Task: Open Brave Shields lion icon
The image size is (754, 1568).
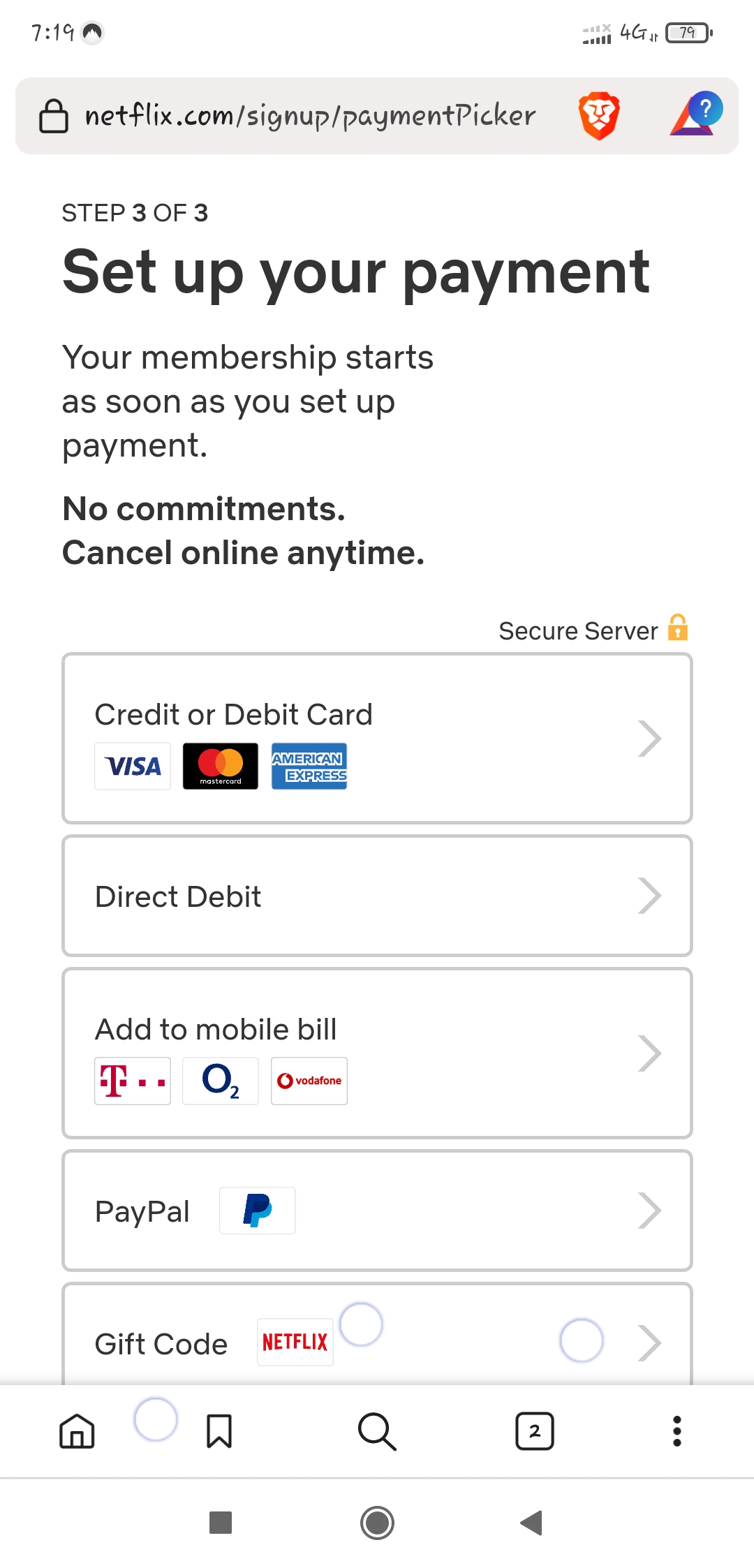Action: click(x=599, y=115)
